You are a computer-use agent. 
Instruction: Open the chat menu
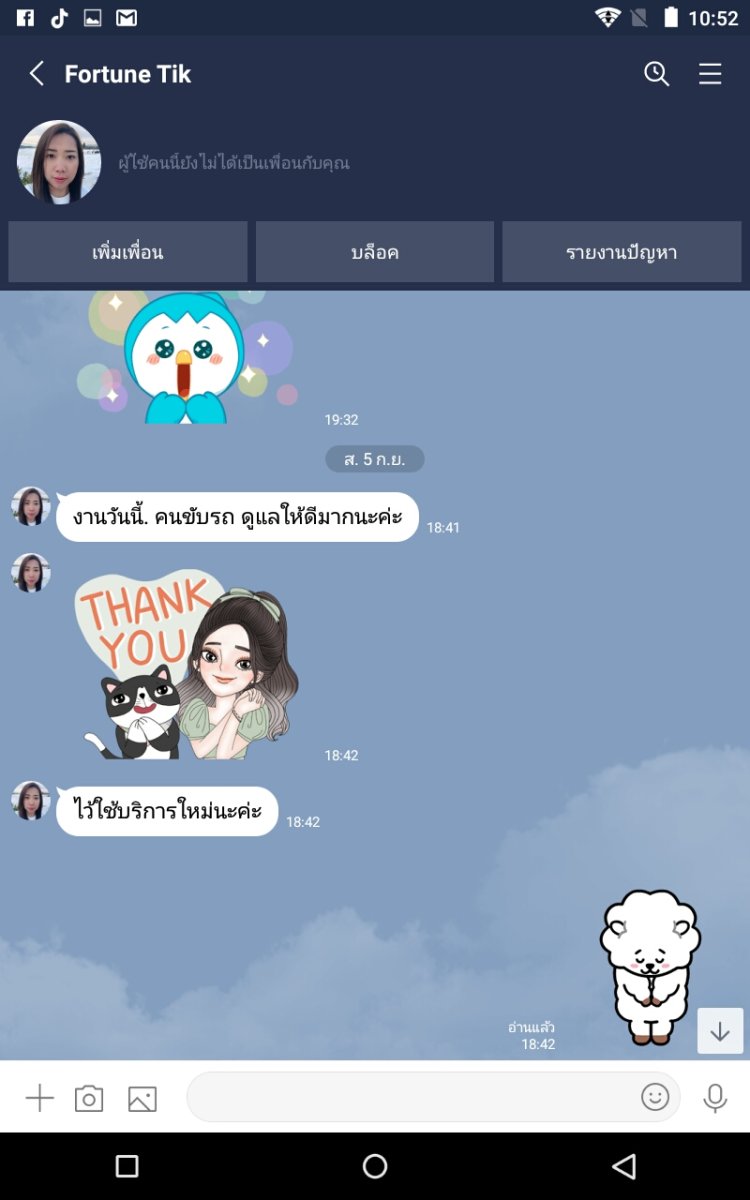[710, 73]
